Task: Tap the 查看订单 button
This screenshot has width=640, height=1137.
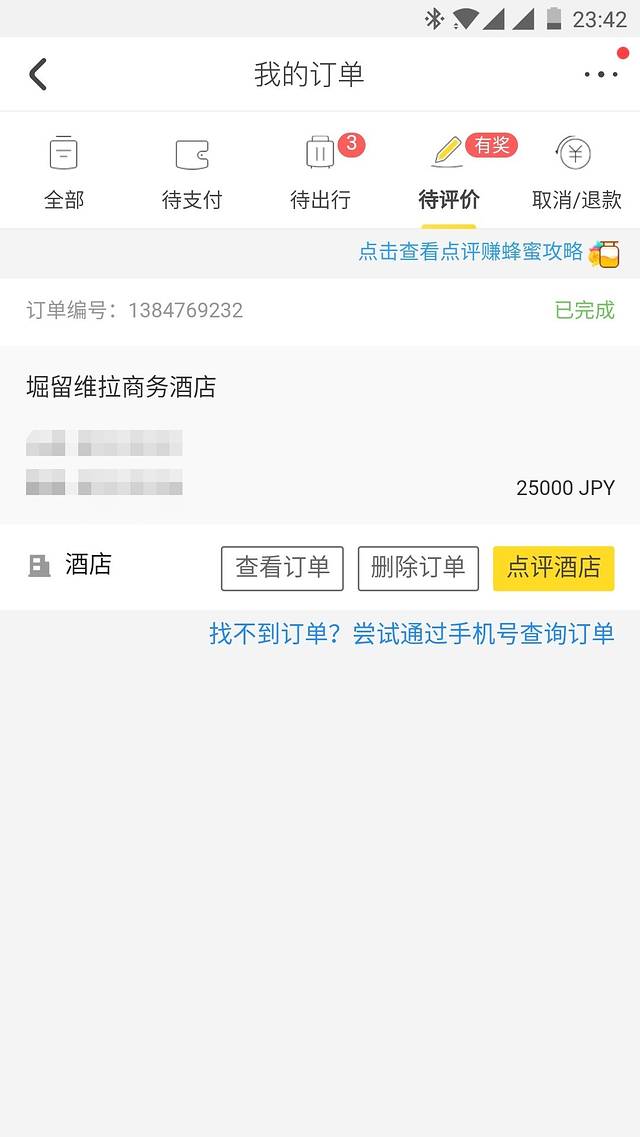Action: [x=282, y=568]
